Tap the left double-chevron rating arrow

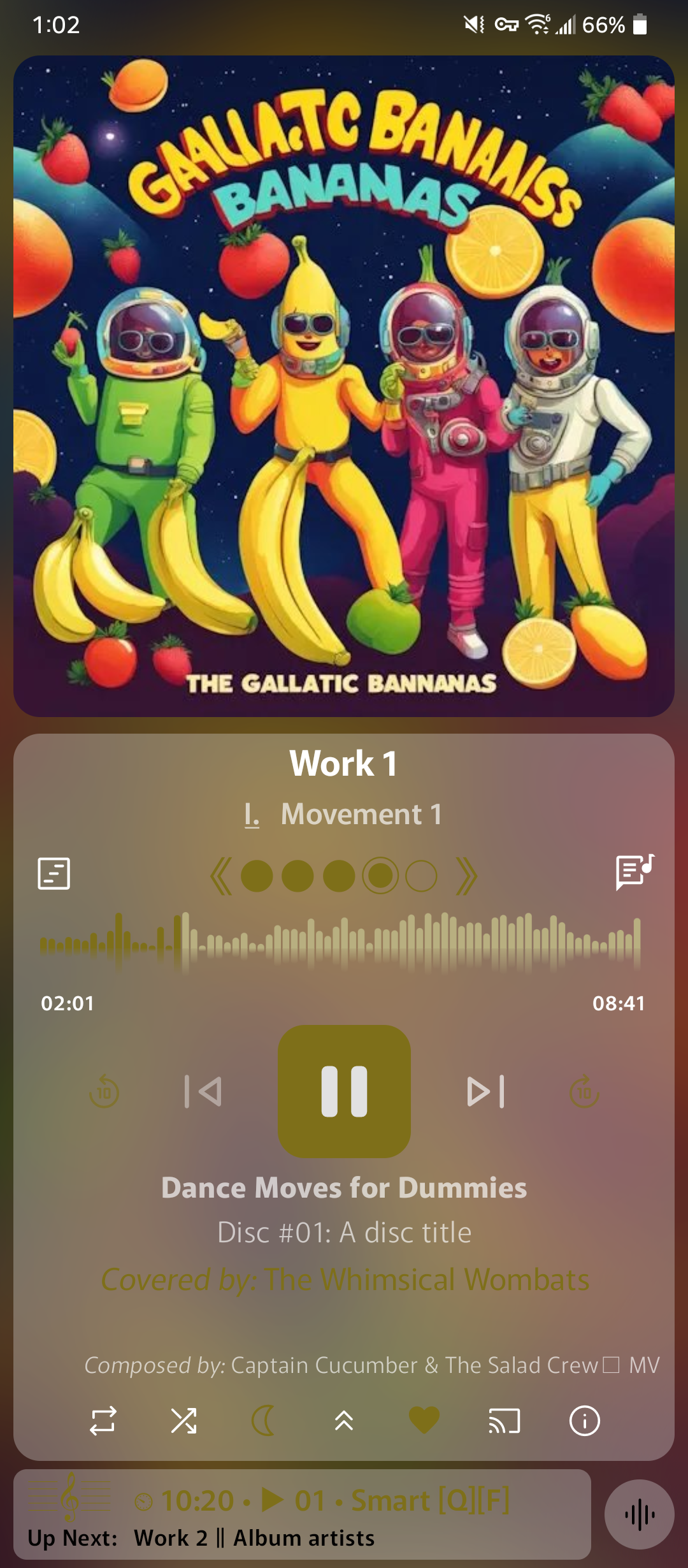221,876
